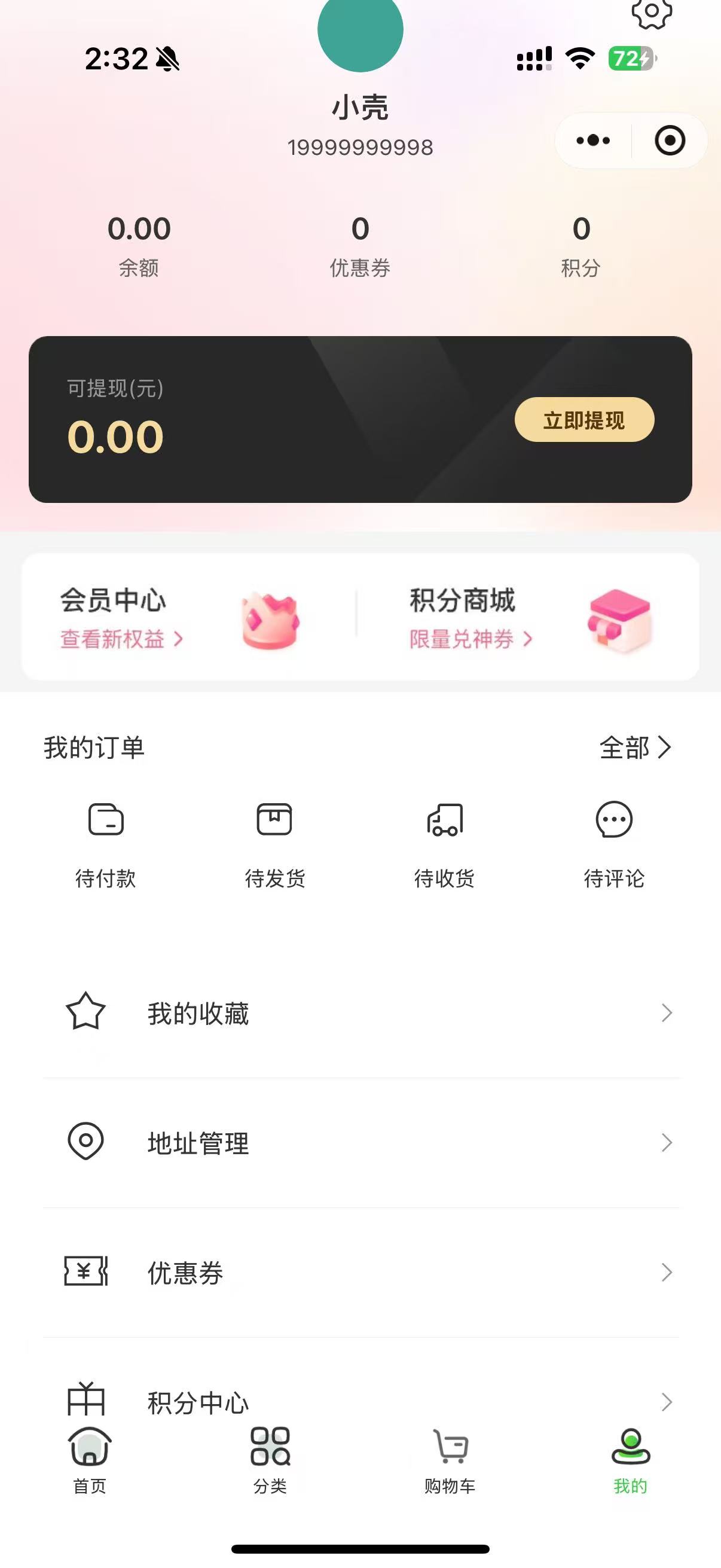The height and width of the screenshot is (1568, 721).
Task: Open 我的收藏 favorites row
Action: point(360,1013)
